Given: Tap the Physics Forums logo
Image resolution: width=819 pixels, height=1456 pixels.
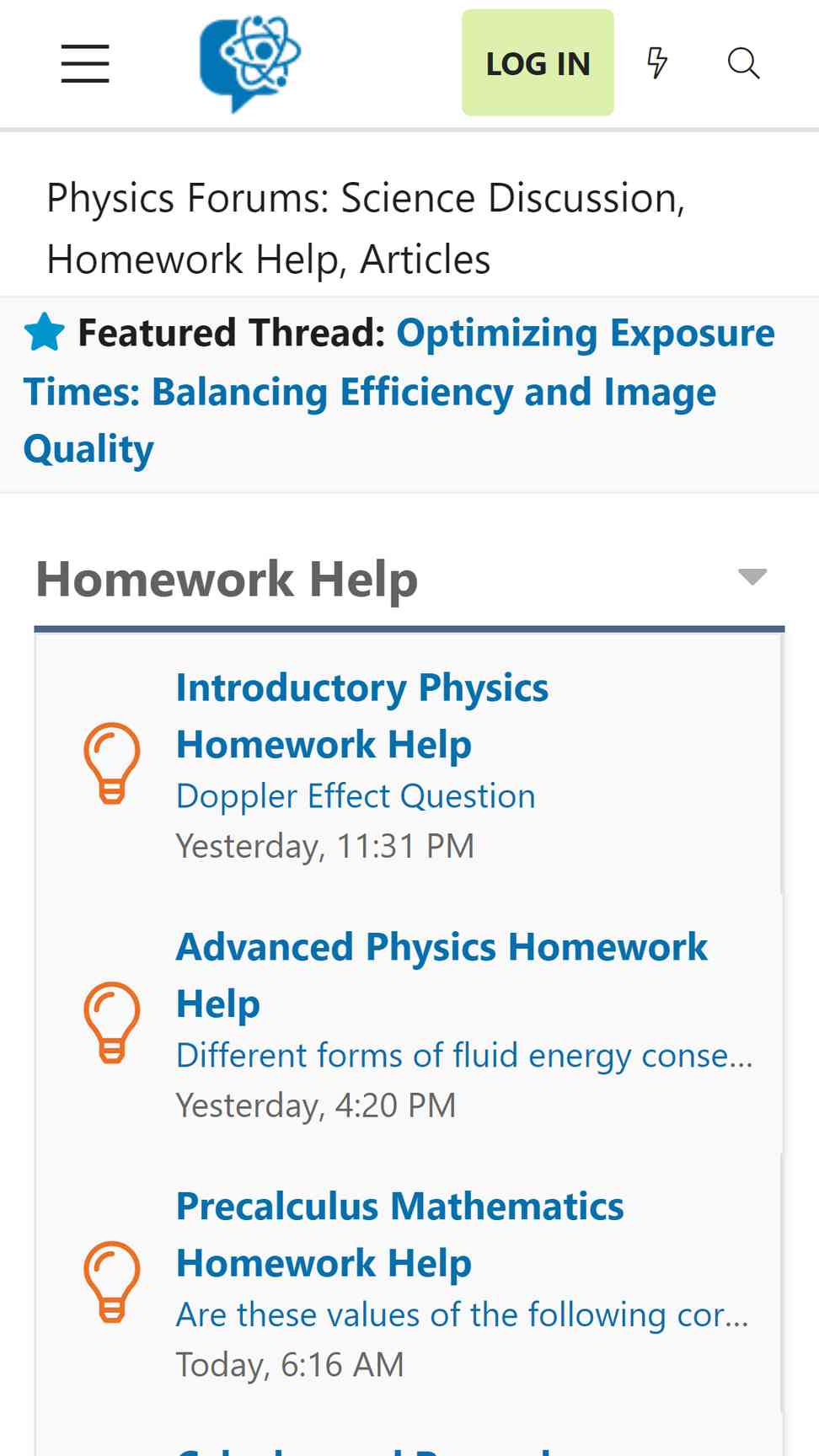Looking at the screenshot, I should tap(250, 64).
